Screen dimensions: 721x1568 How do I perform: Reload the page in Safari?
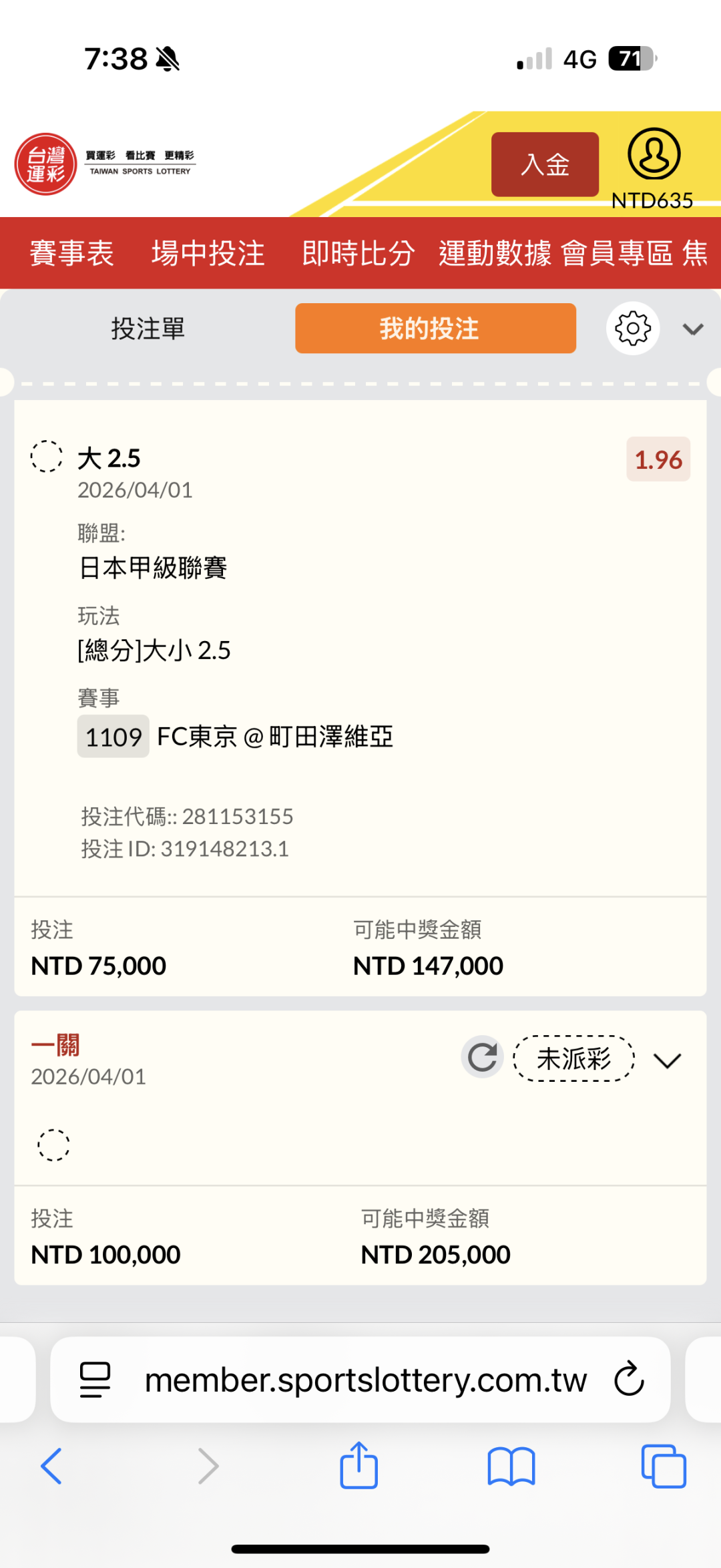(x=629, y=1380)
